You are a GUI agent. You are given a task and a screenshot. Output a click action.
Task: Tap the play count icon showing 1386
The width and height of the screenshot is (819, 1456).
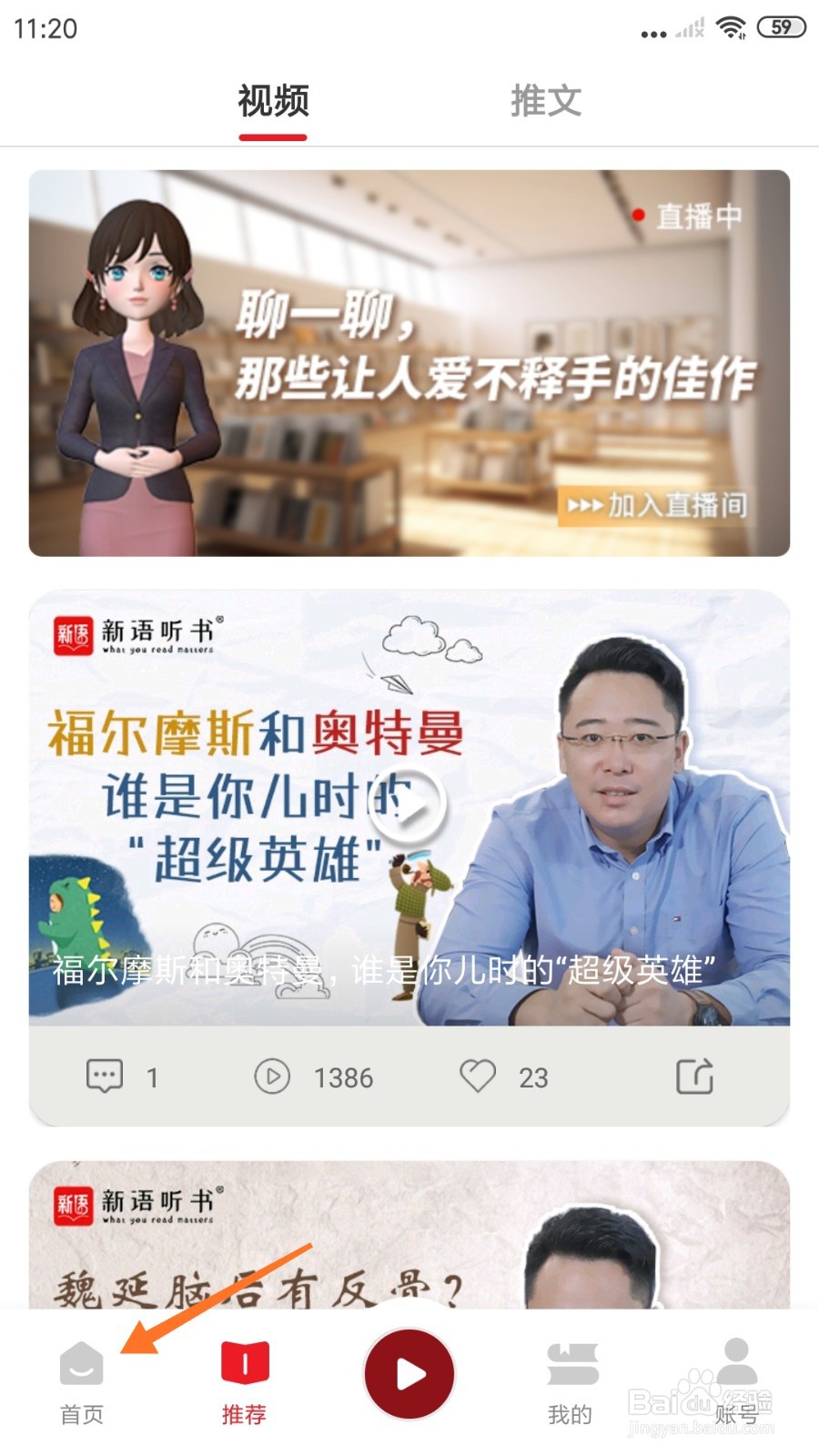[x=272, y=1077]
